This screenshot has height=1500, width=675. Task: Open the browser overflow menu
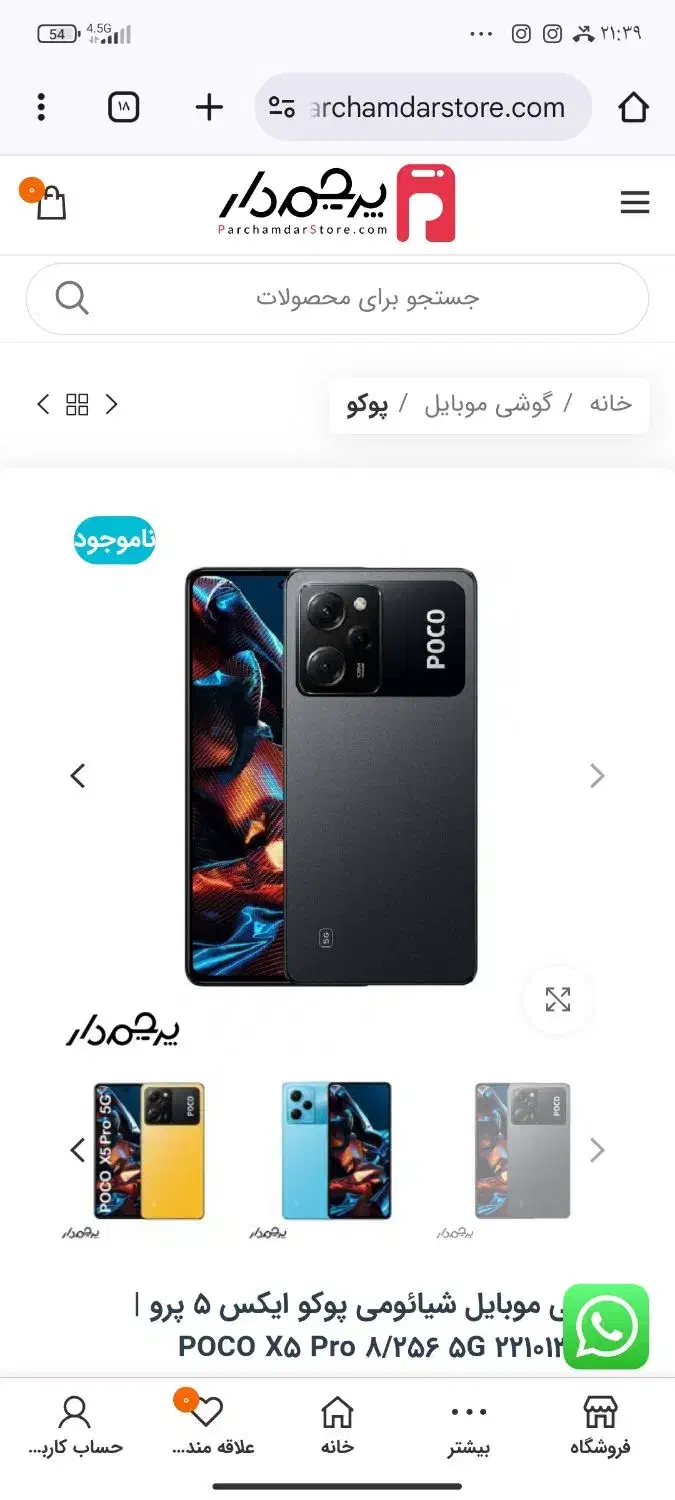pos(41,107)
